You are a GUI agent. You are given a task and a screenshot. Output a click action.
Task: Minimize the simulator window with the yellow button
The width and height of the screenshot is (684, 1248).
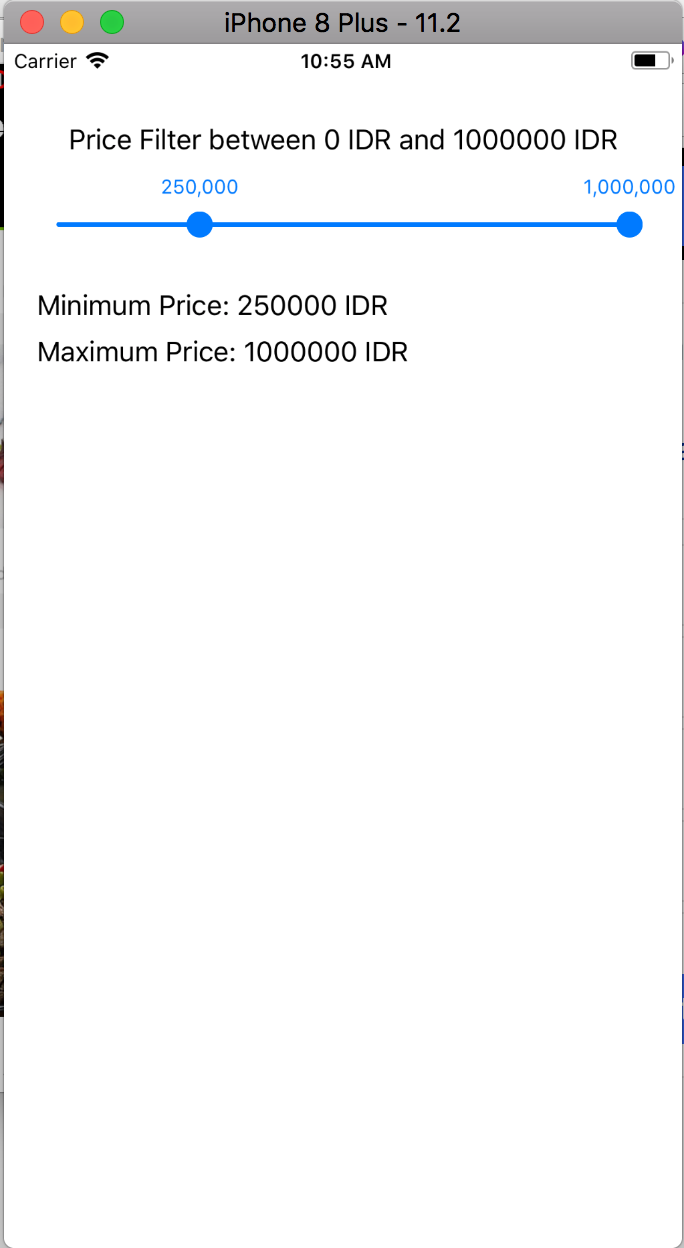[72, 22]
